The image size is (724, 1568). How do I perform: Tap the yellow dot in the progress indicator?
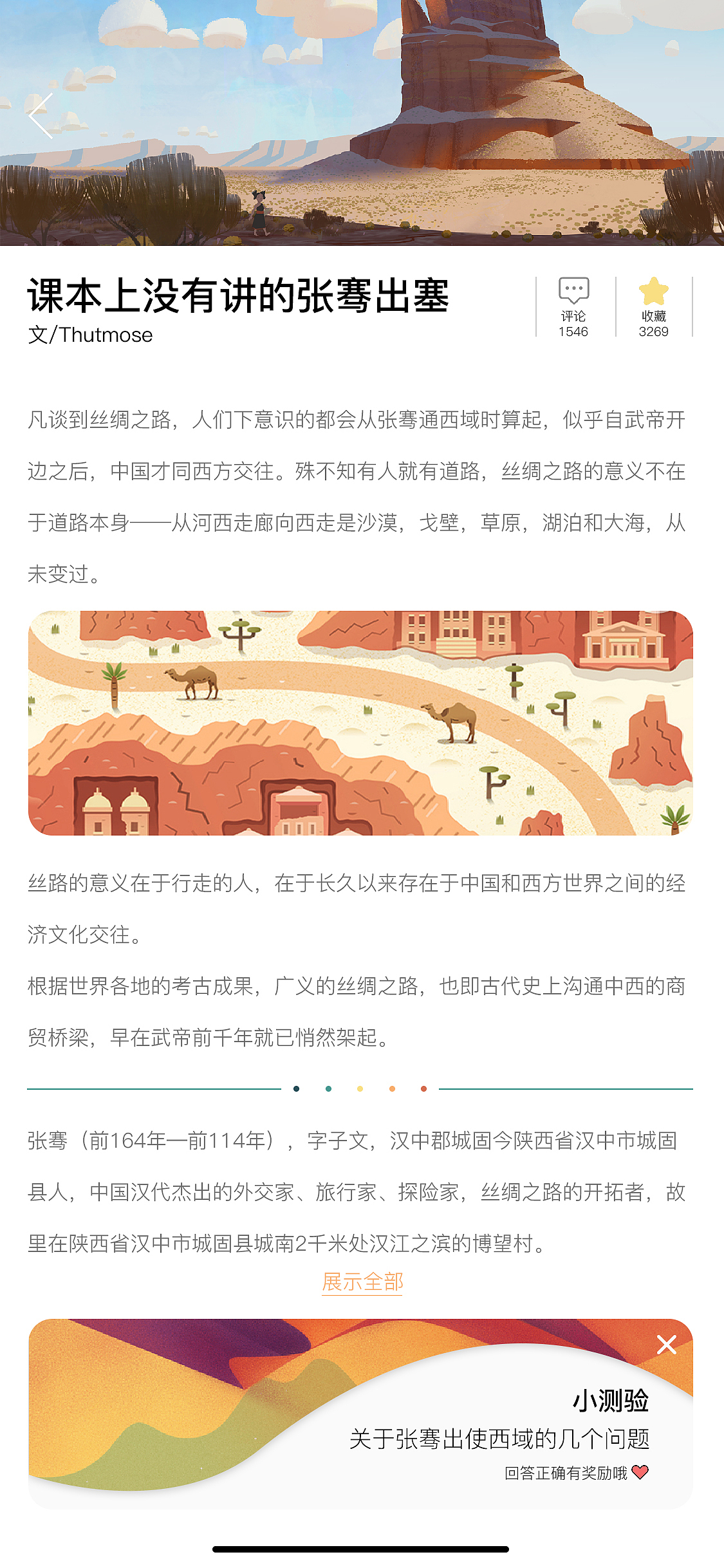[x=360, y=1089]
